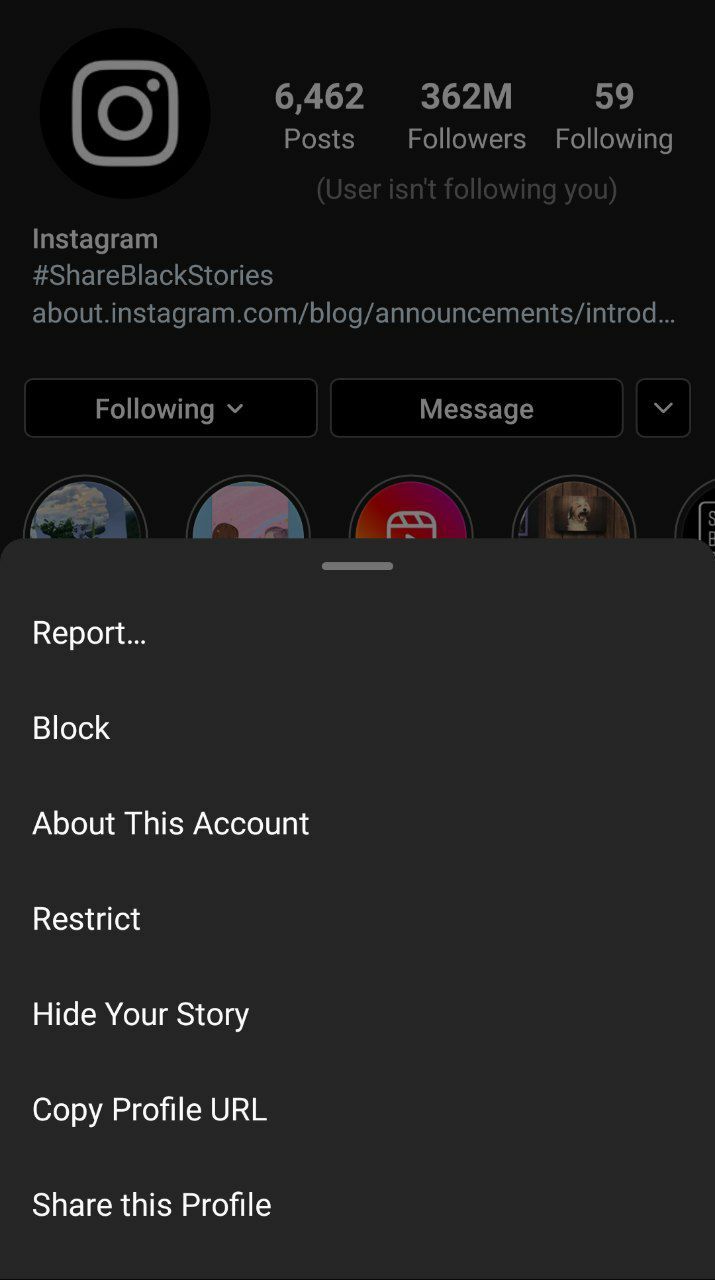
Task: Block this Instagram account
Action: [71, 727]
